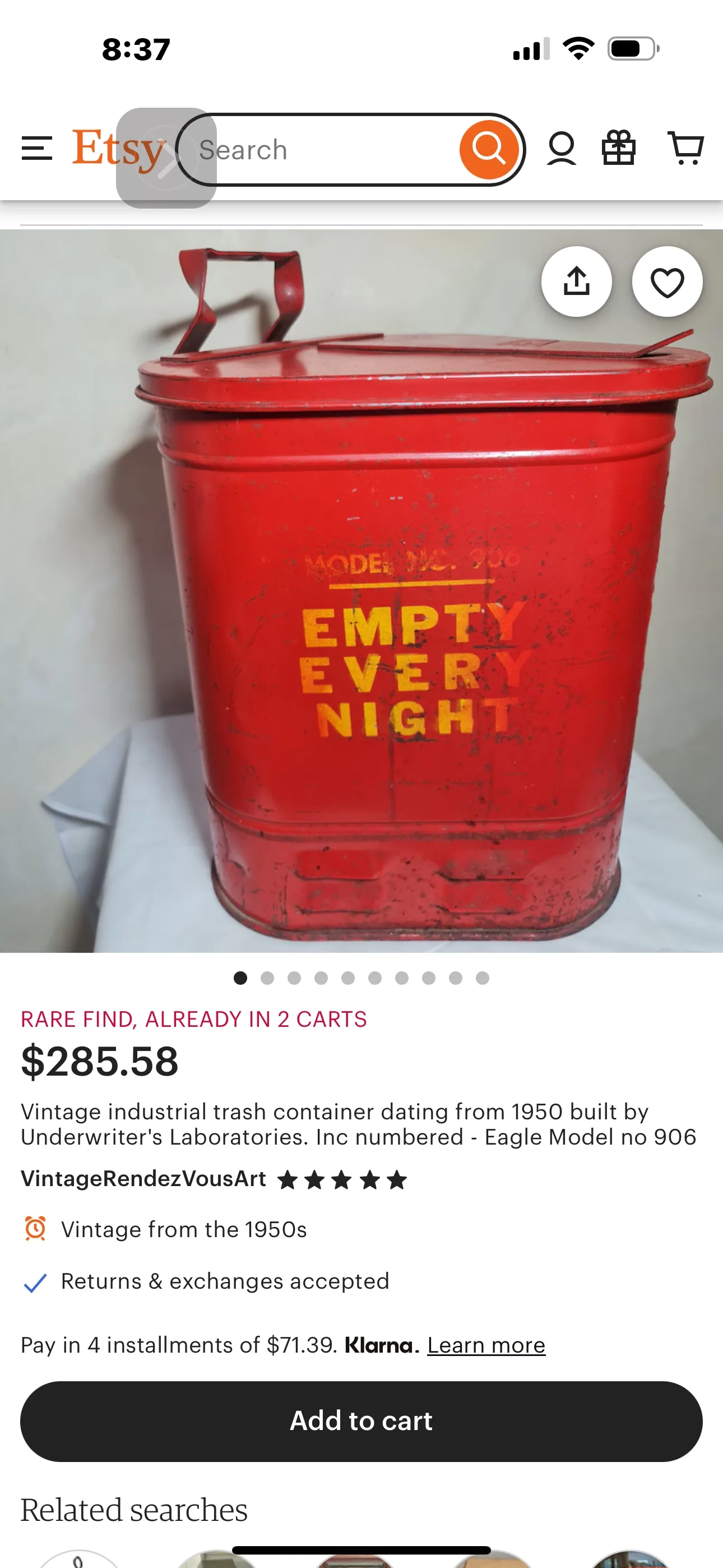This screenshot has height=1568, width=723.
Task: Tap the returns accepted checkmark
Action: 35,1281
